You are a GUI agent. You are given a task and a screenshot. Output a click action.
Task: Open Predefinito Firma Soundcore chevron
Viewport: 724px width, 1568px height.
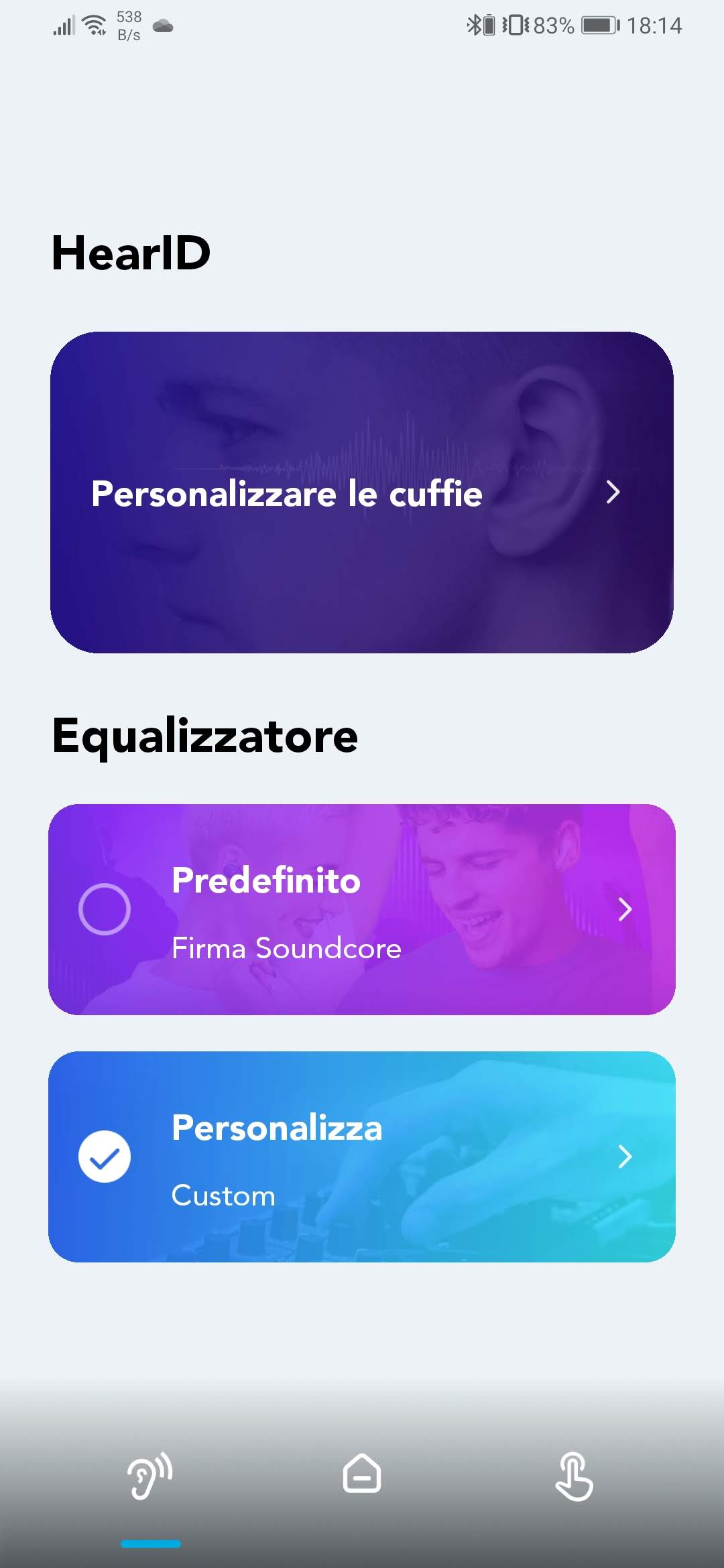625,909
